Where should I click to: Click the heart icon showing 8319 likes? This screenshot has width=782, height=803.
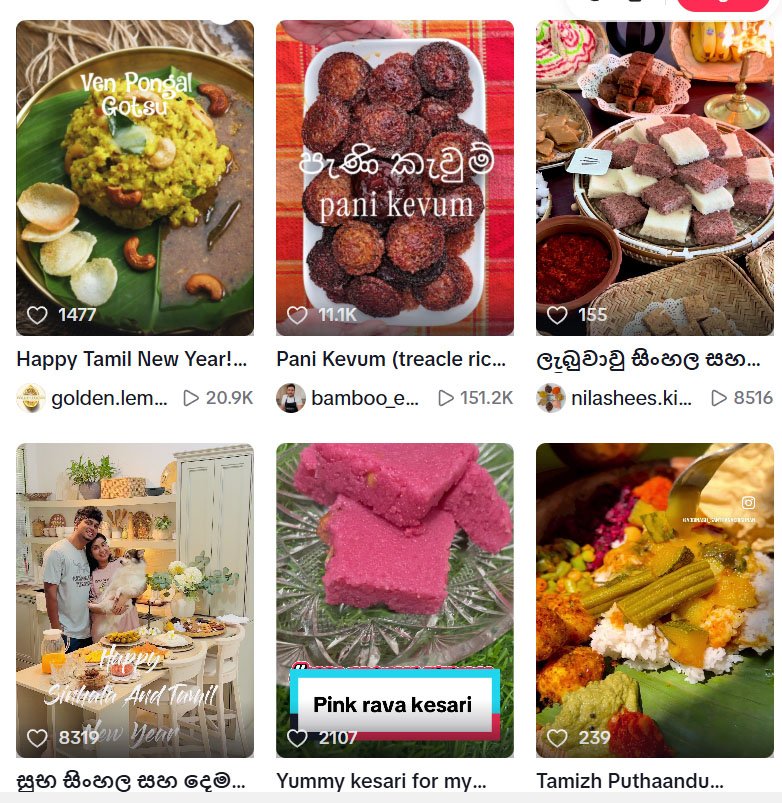click(37, 739)
